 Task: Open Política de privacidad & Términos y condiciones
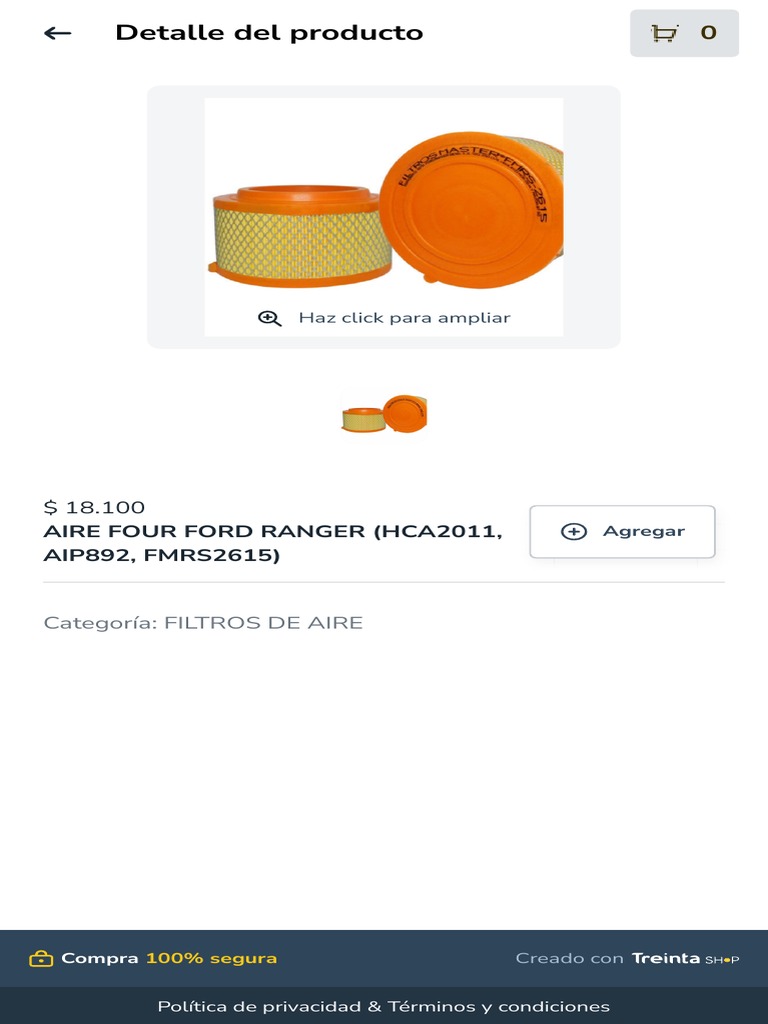(x=384, y=1006)
